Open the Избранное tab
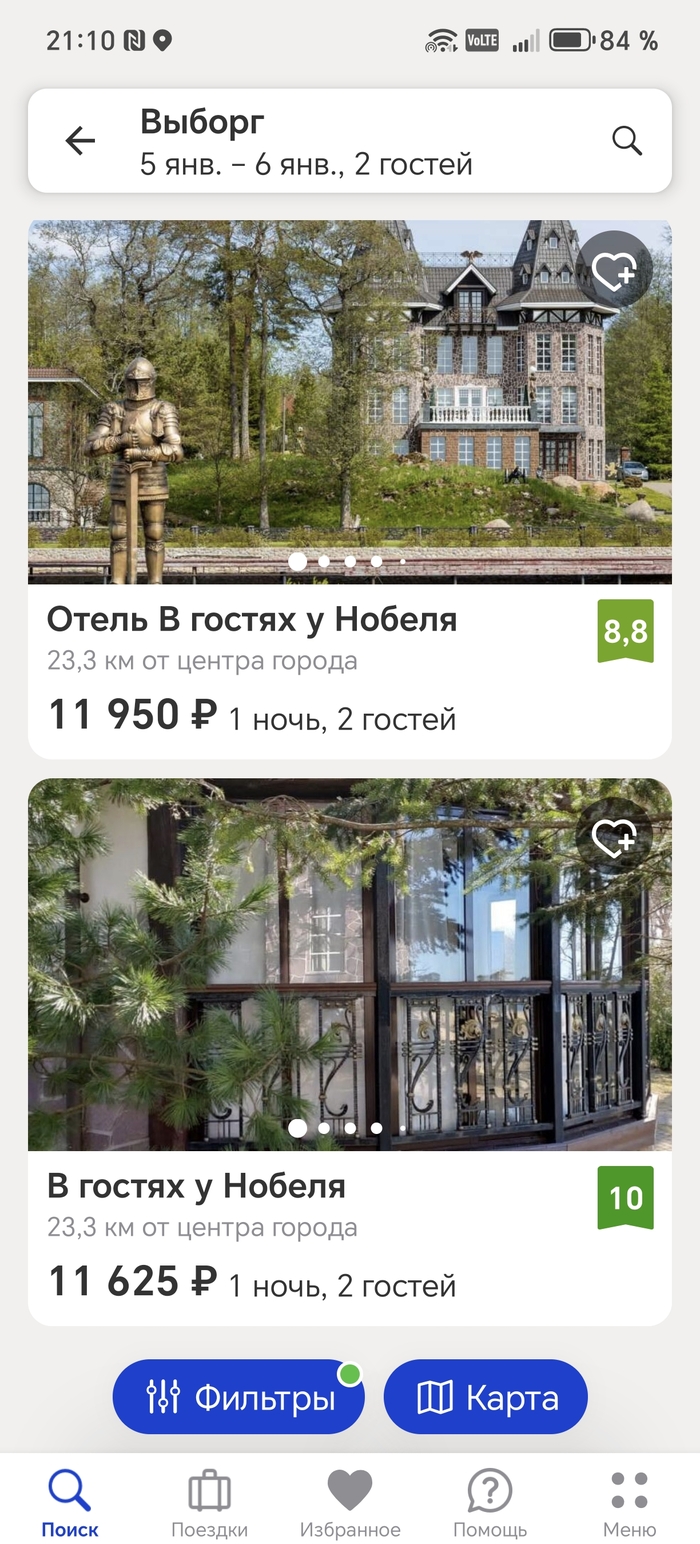 click(x=350, y=1503)
